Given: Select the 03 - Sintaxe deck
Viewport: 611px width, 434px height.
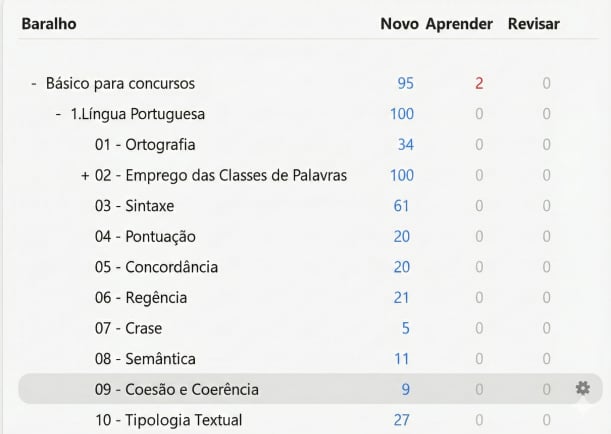Looking at the screenshot, I should [134, 206].
